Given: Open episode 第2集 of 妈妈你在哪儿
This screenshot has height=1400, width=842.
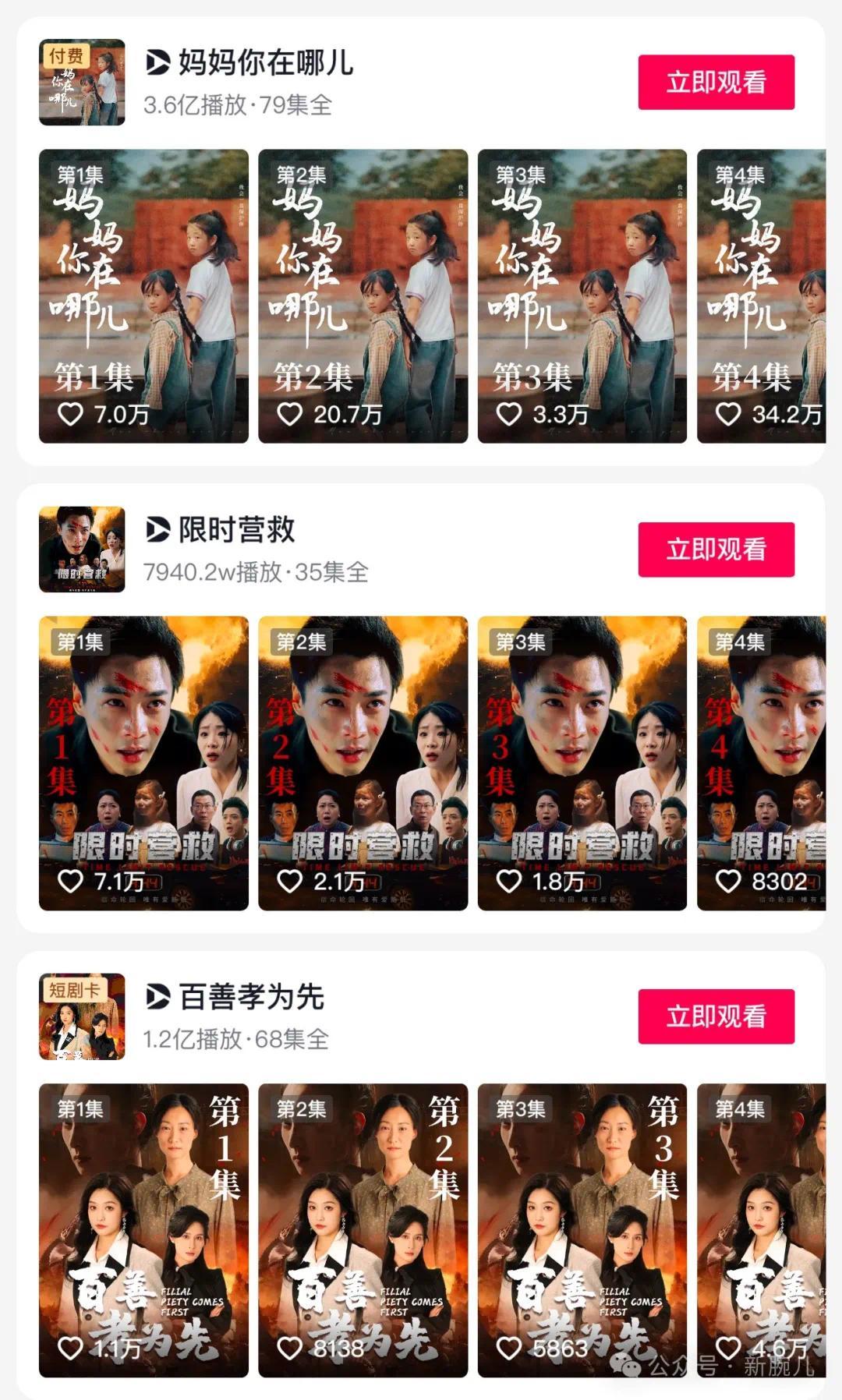Looking at the screenshot, I should point(363,296).
